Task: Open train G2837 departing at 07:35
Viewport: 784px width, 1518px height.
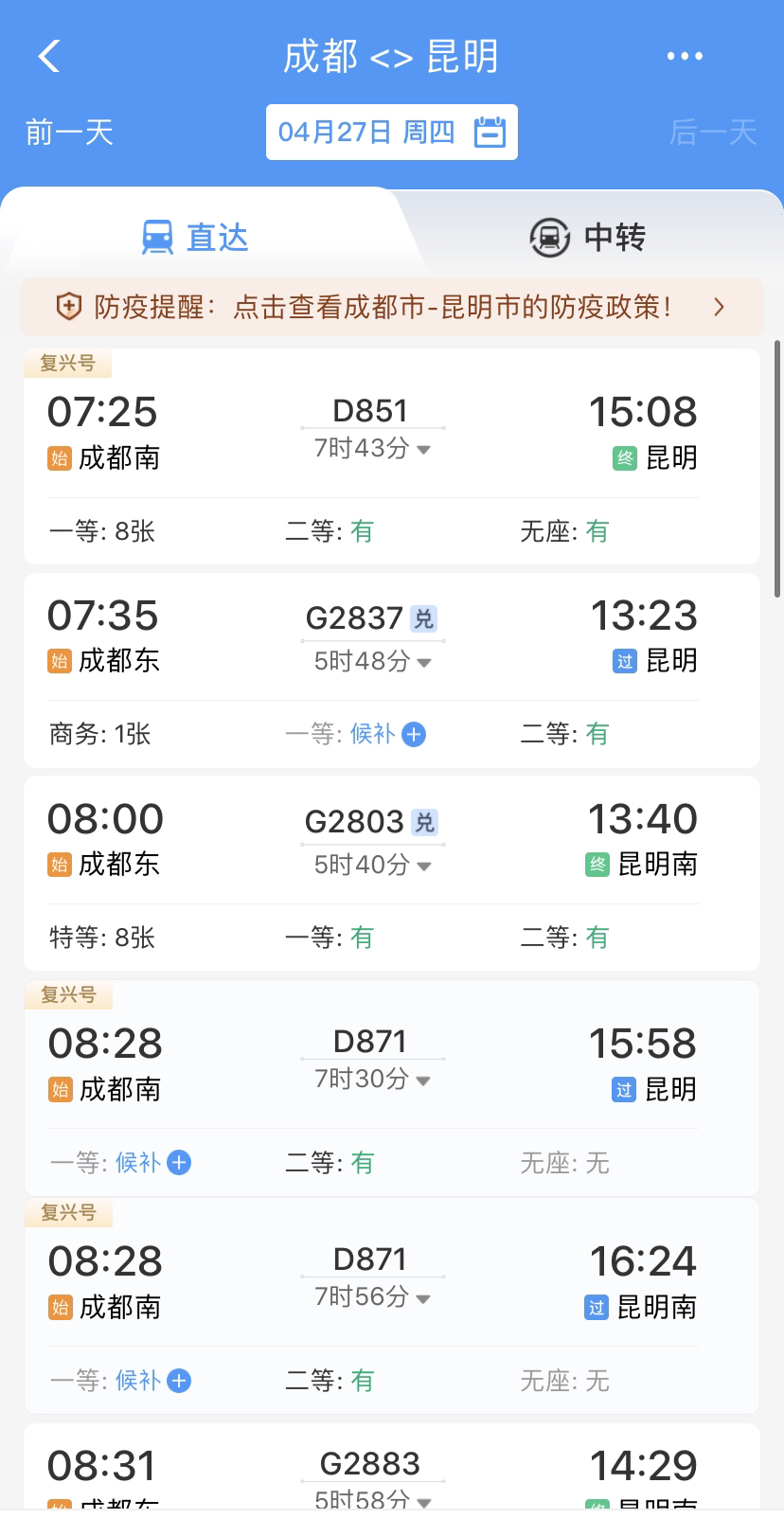Action: point(391,670)
